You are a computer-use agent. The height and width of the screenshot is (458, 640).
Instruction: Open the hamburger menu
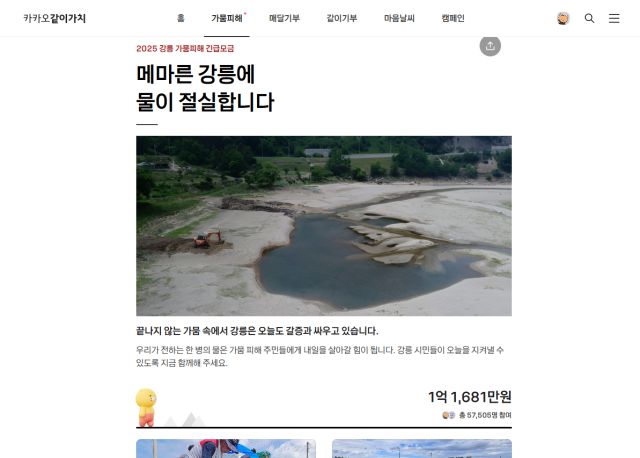[x=614, y=18]
